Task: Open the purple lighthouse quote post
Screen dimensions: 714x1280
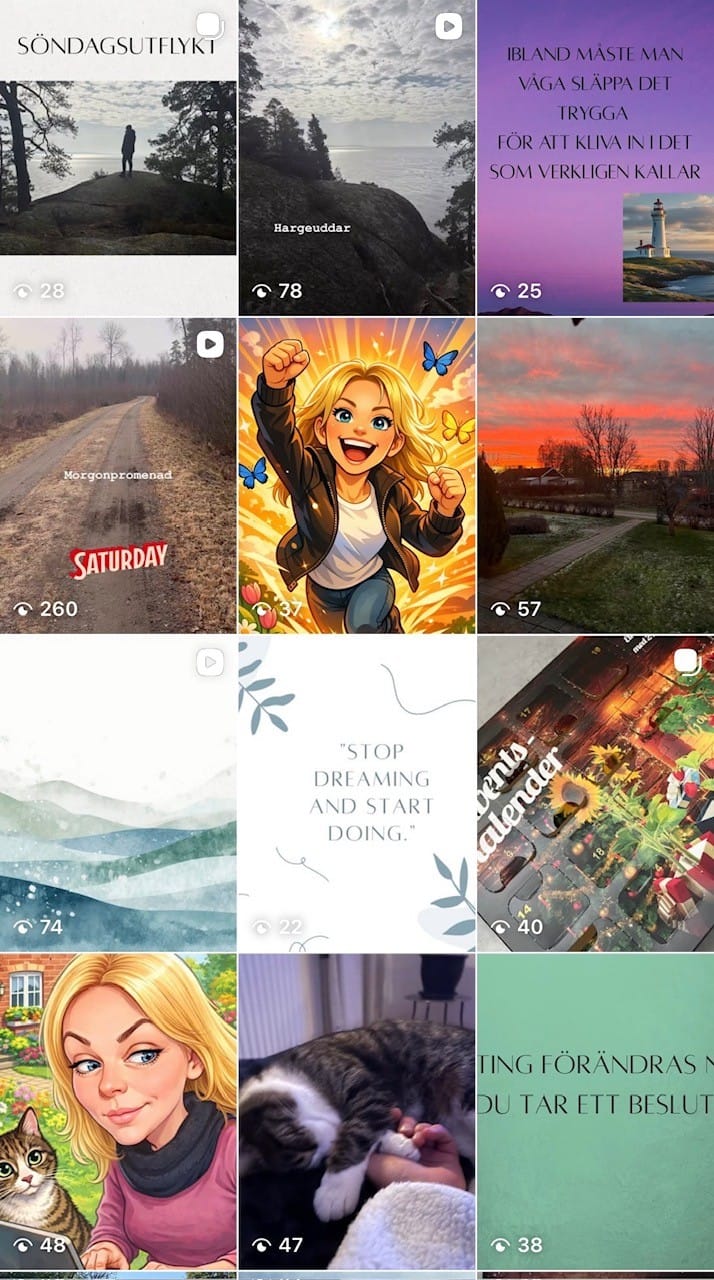Action: 595,158
